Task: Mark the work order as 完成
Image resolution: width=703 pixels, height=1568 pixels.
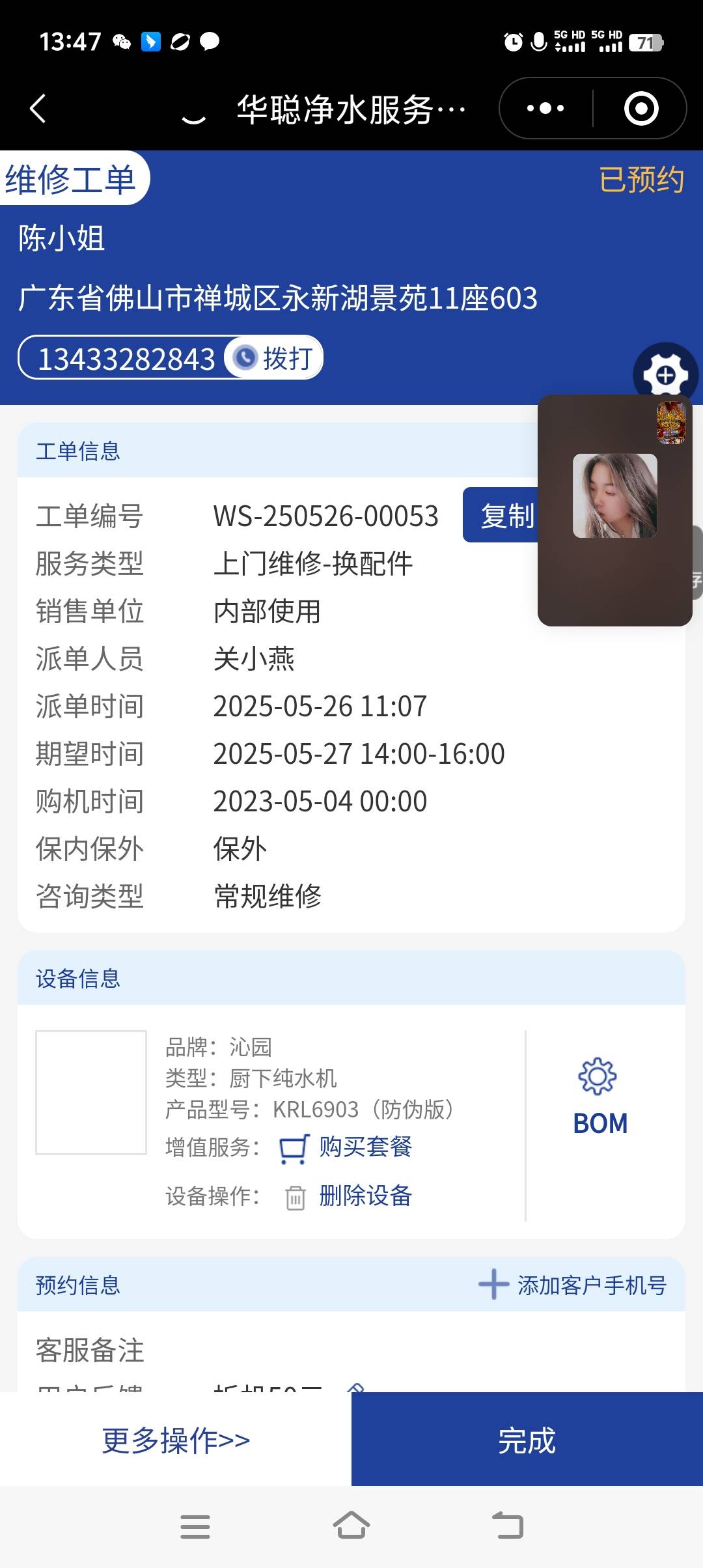Action: point(527,1440)
